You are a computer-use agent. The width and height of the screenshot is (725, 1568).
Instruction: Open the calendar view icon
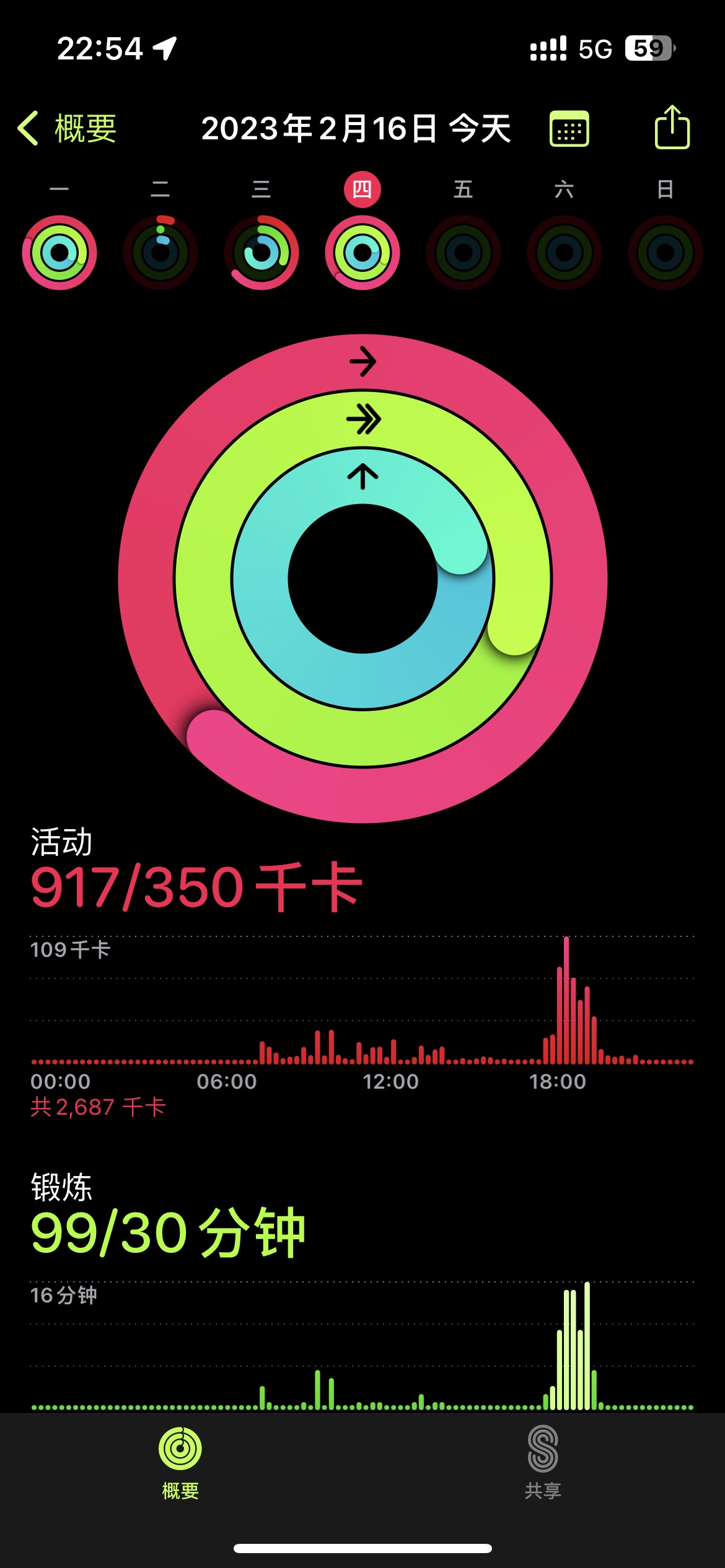[569, 129]
